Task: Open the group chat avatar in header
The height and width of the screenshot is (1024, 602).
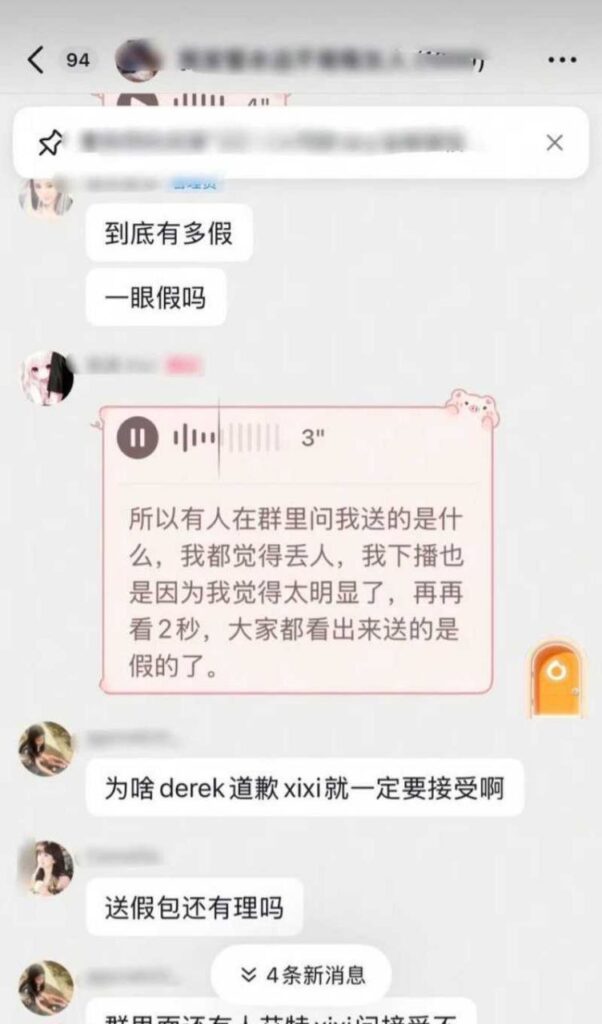Action: (139, 60)
